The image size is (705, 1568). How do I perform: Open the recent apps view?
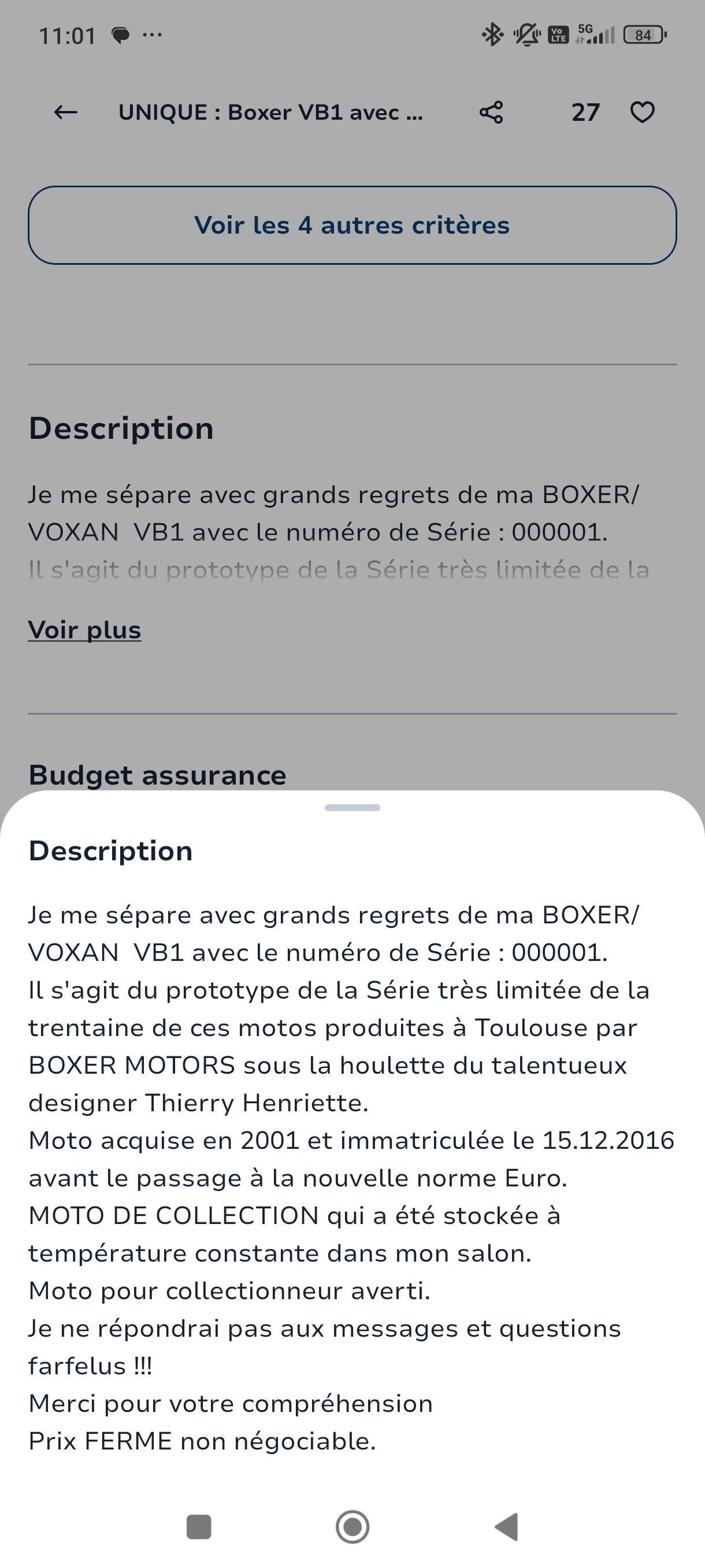[x=198, y=1526]
